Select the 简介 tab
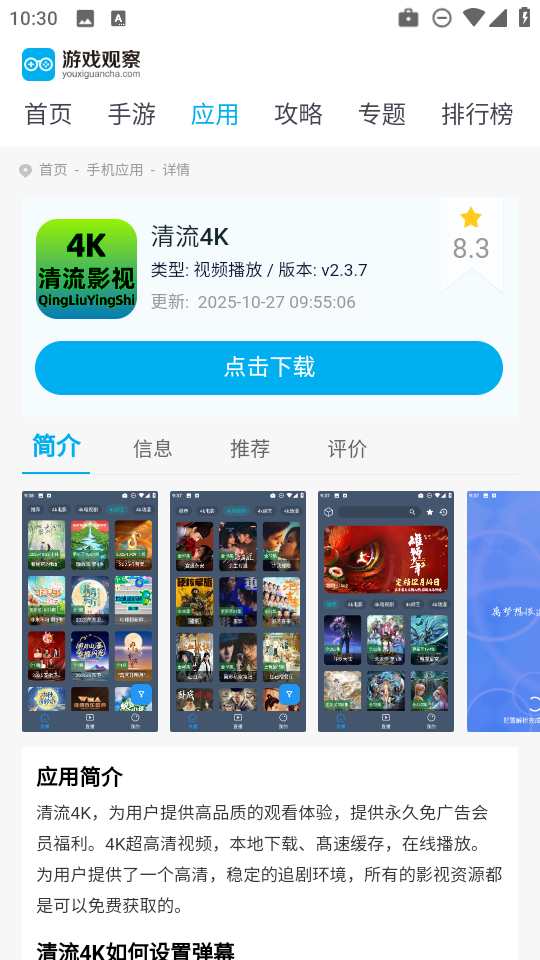The image size is (540, 960). pos(56,446)
